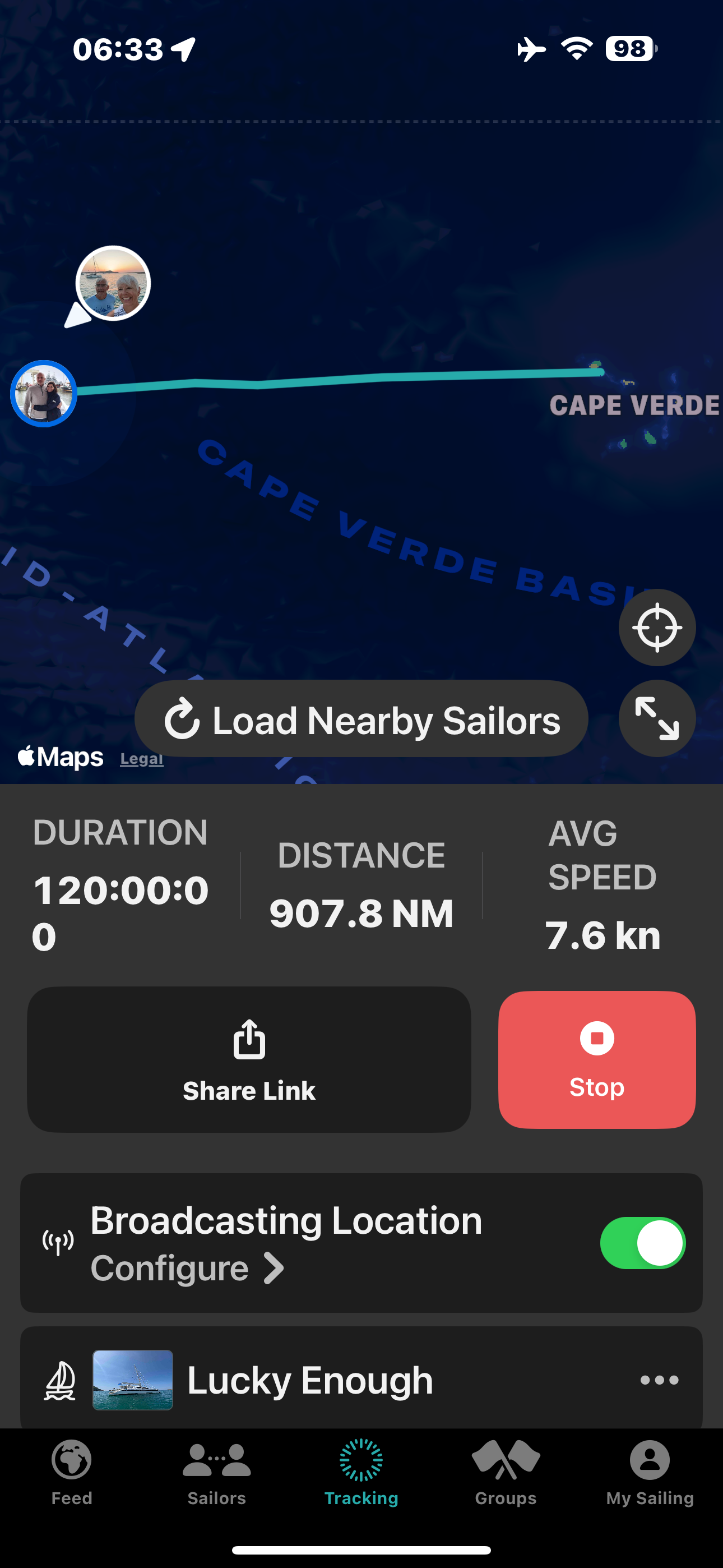Open Configure for broadcasting location
The height and width of the screenshot is (1568, 723).
[187, 1269]
